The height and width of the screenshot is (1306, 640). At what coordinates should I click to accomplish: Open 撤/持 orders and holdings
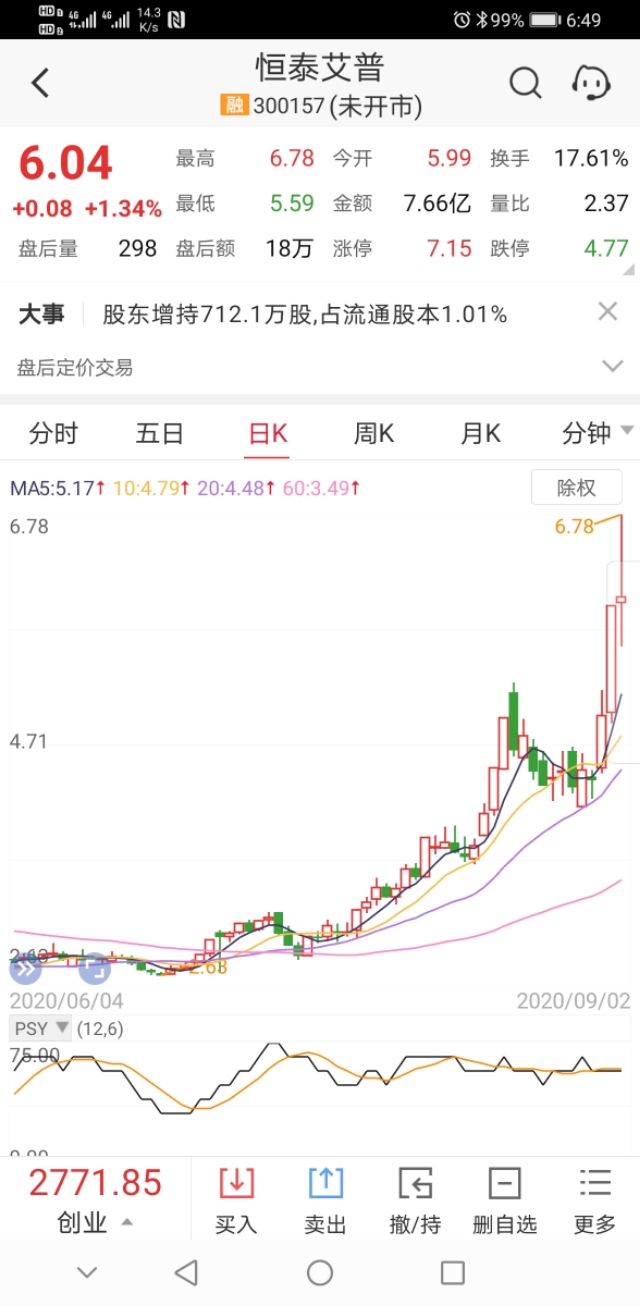(415, 1200)
